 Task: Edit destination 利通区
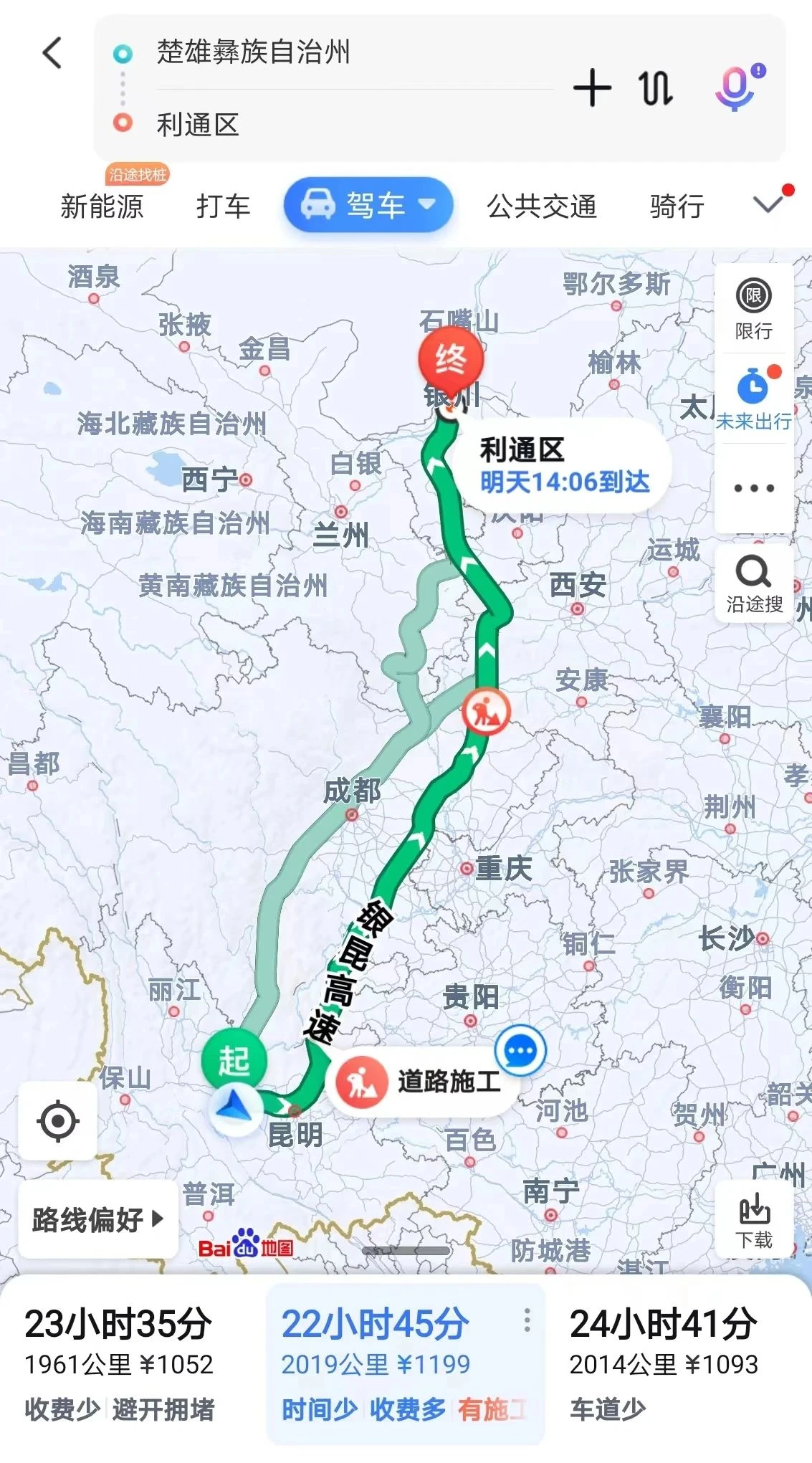(198, 125)
